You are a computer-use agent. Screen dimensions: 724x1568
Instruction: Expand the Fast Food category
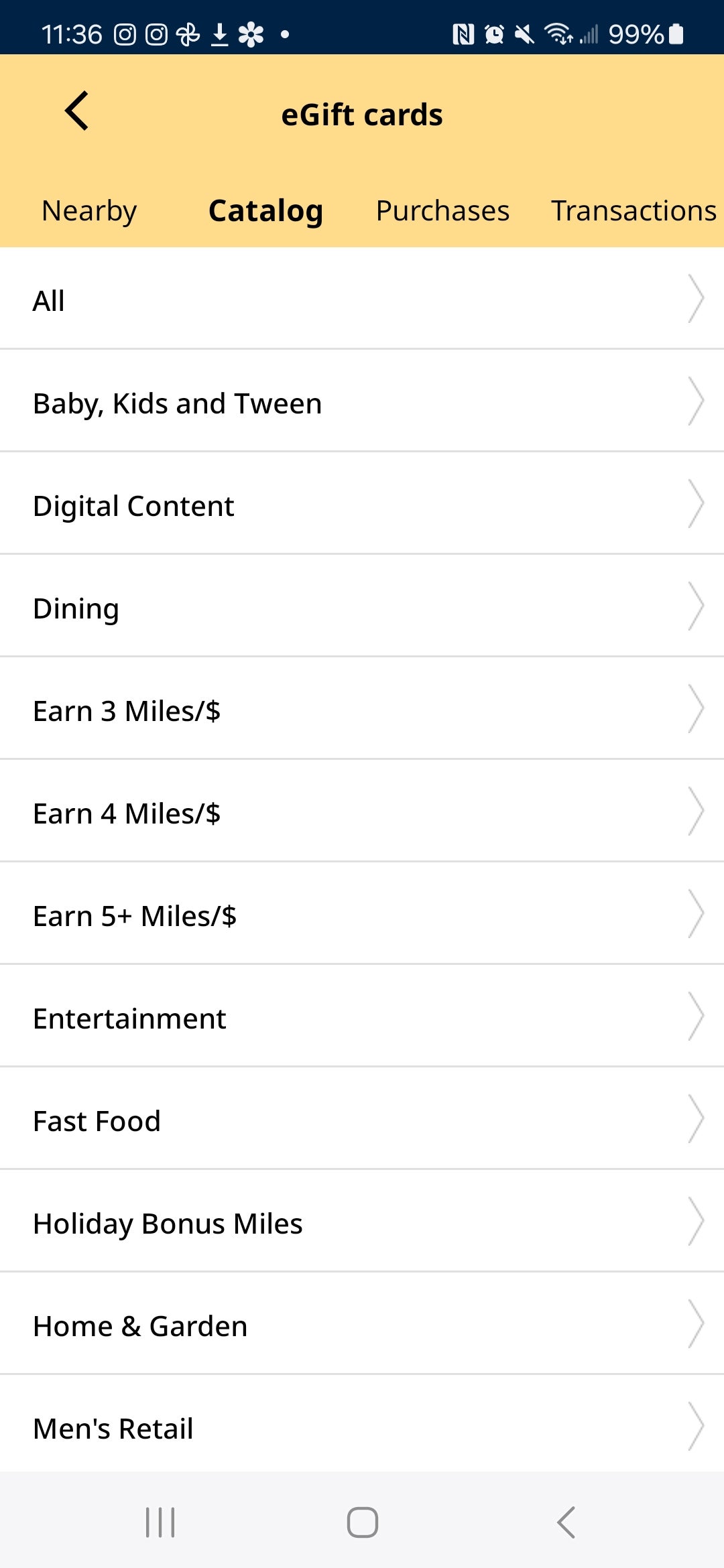coord(362,1120)
